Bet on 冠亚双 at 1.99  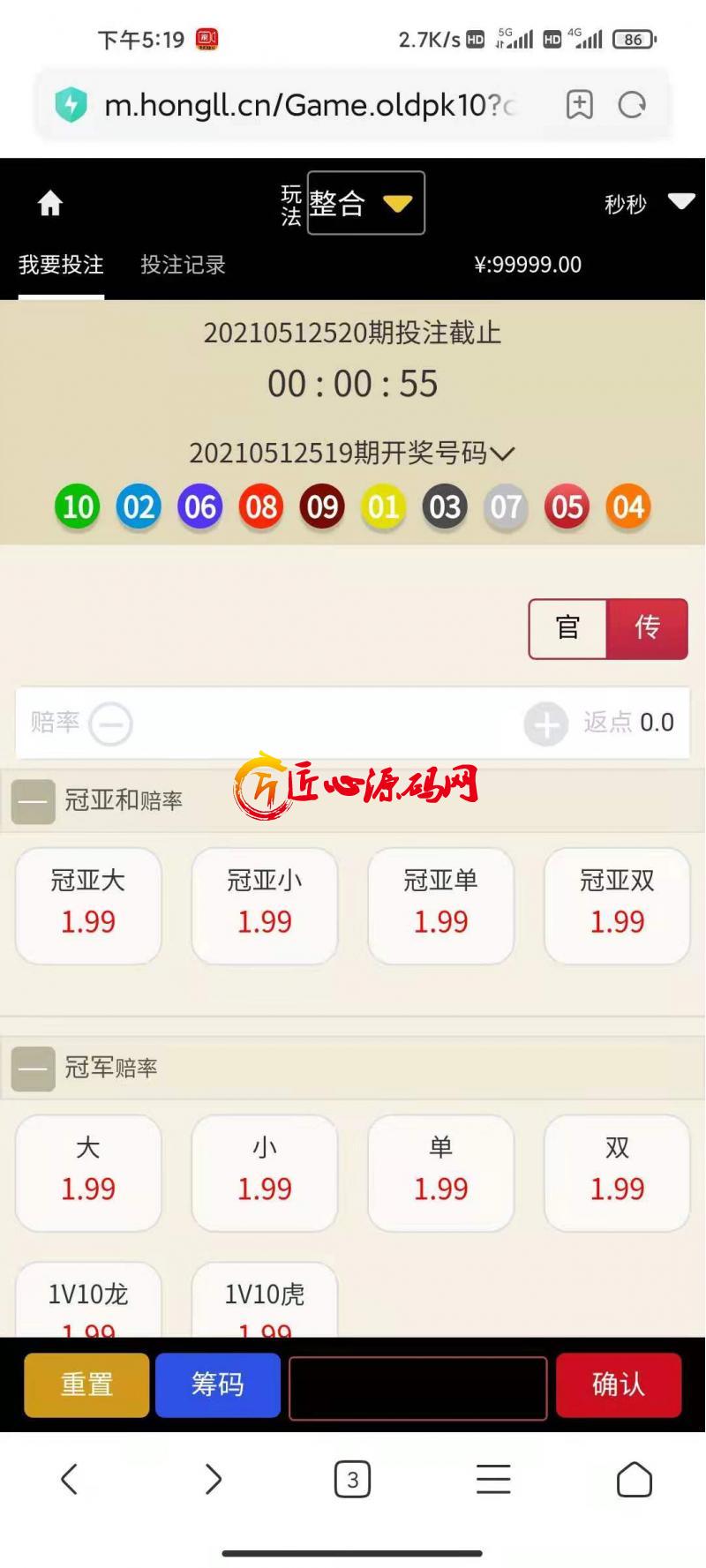(617, 905)
